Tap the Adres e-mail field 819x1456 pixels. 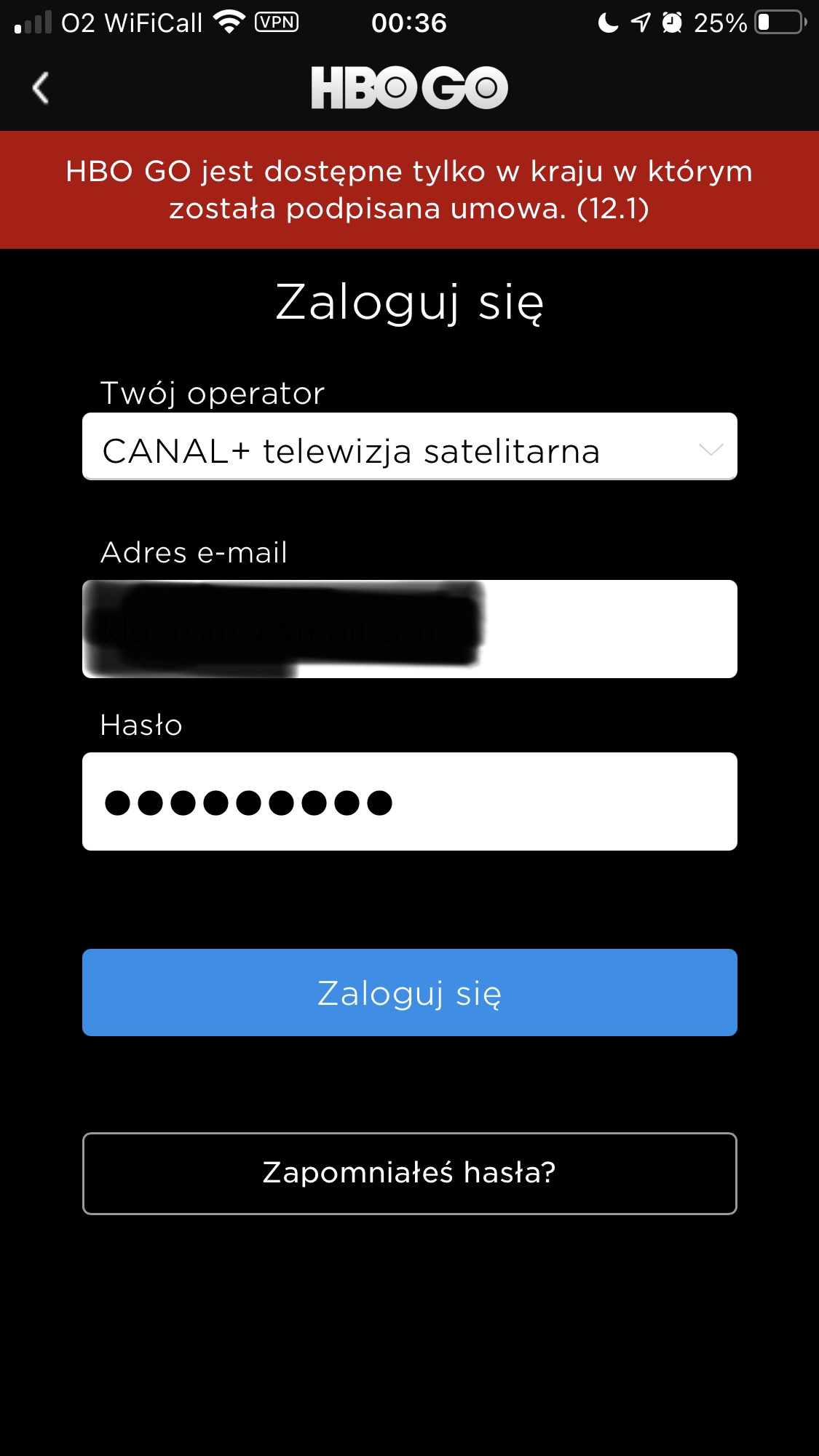[x=409, y=629]
